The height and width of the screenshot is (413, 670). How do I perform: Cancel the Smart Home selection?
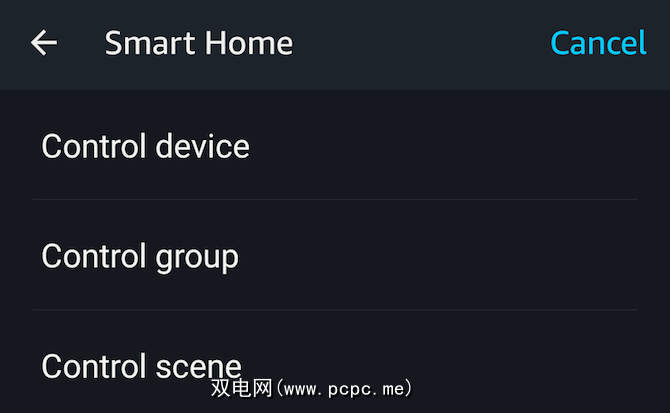[598, 43]
